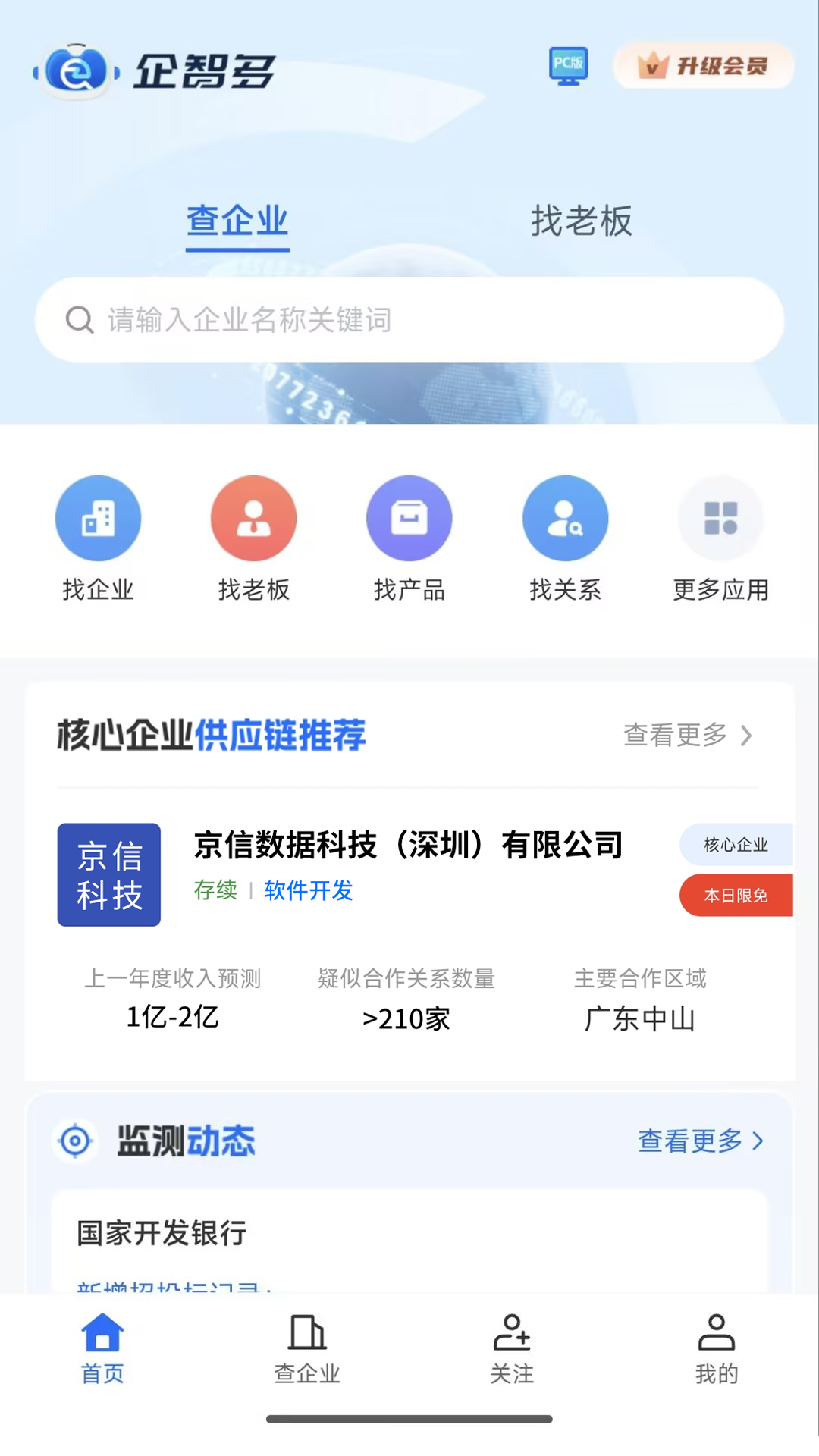Image resolution: width=819 pixels, height=1456 pixels.
Task: Open the 软件开发 industry link
Action: pos(308,891)
